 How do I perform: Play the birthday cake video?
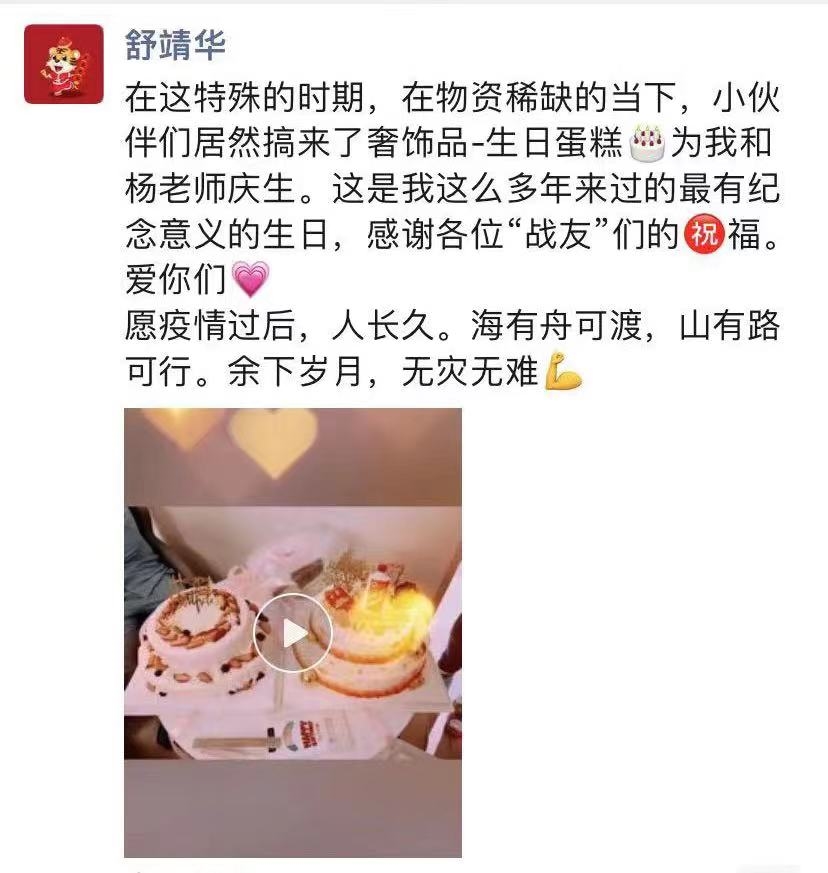(292, 632)
